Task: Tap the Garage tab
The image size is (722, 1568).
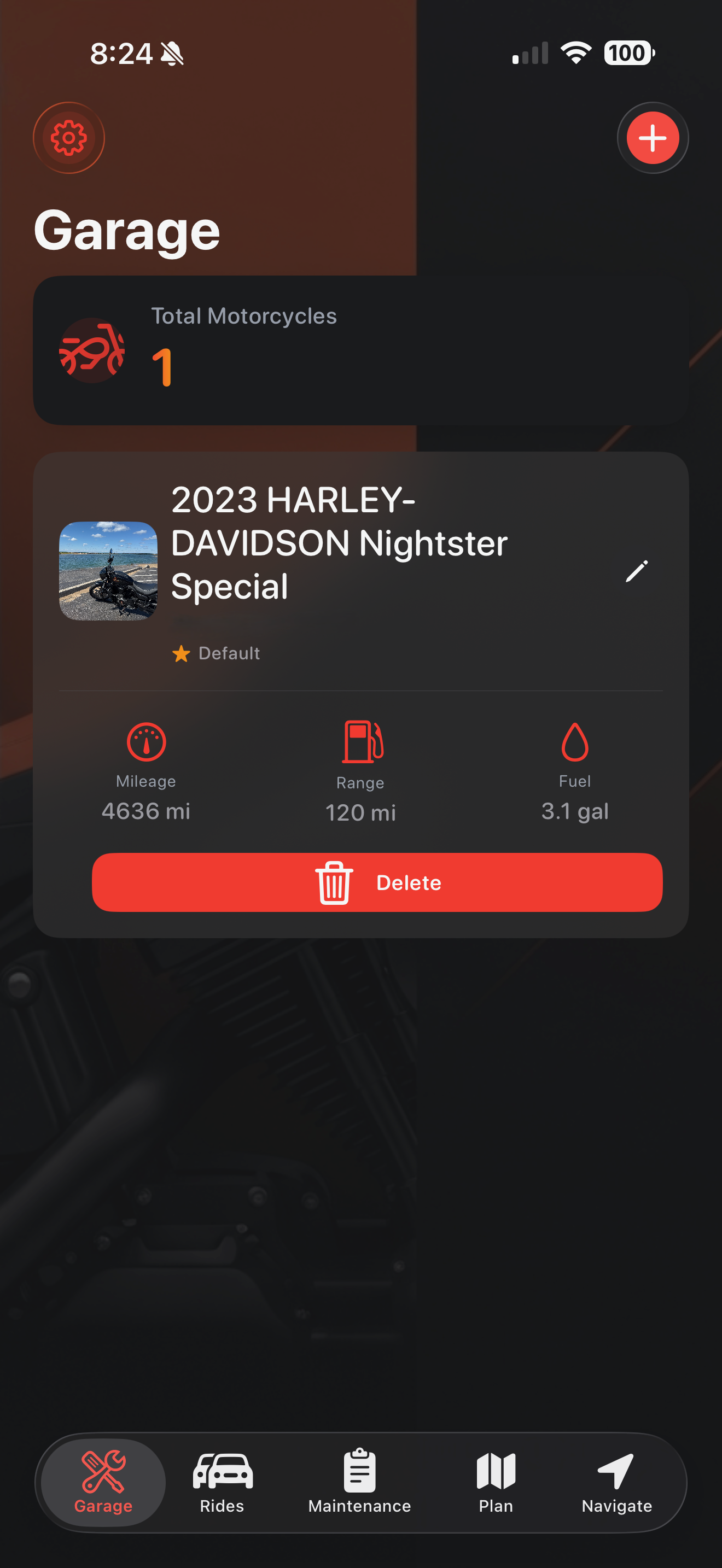Action: (x=103, y=1482)
